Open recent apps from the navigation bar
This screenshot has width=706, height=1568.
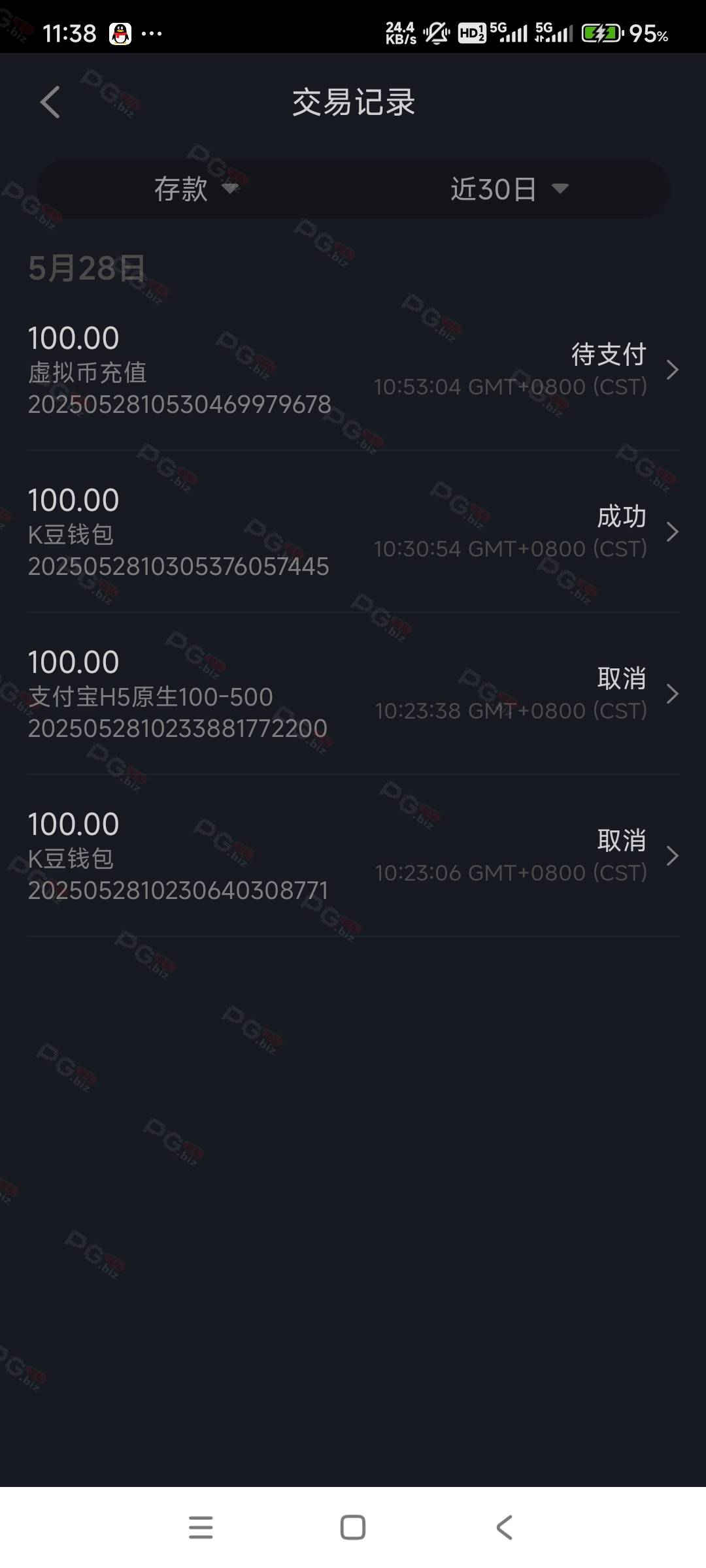pos(201,1527)
